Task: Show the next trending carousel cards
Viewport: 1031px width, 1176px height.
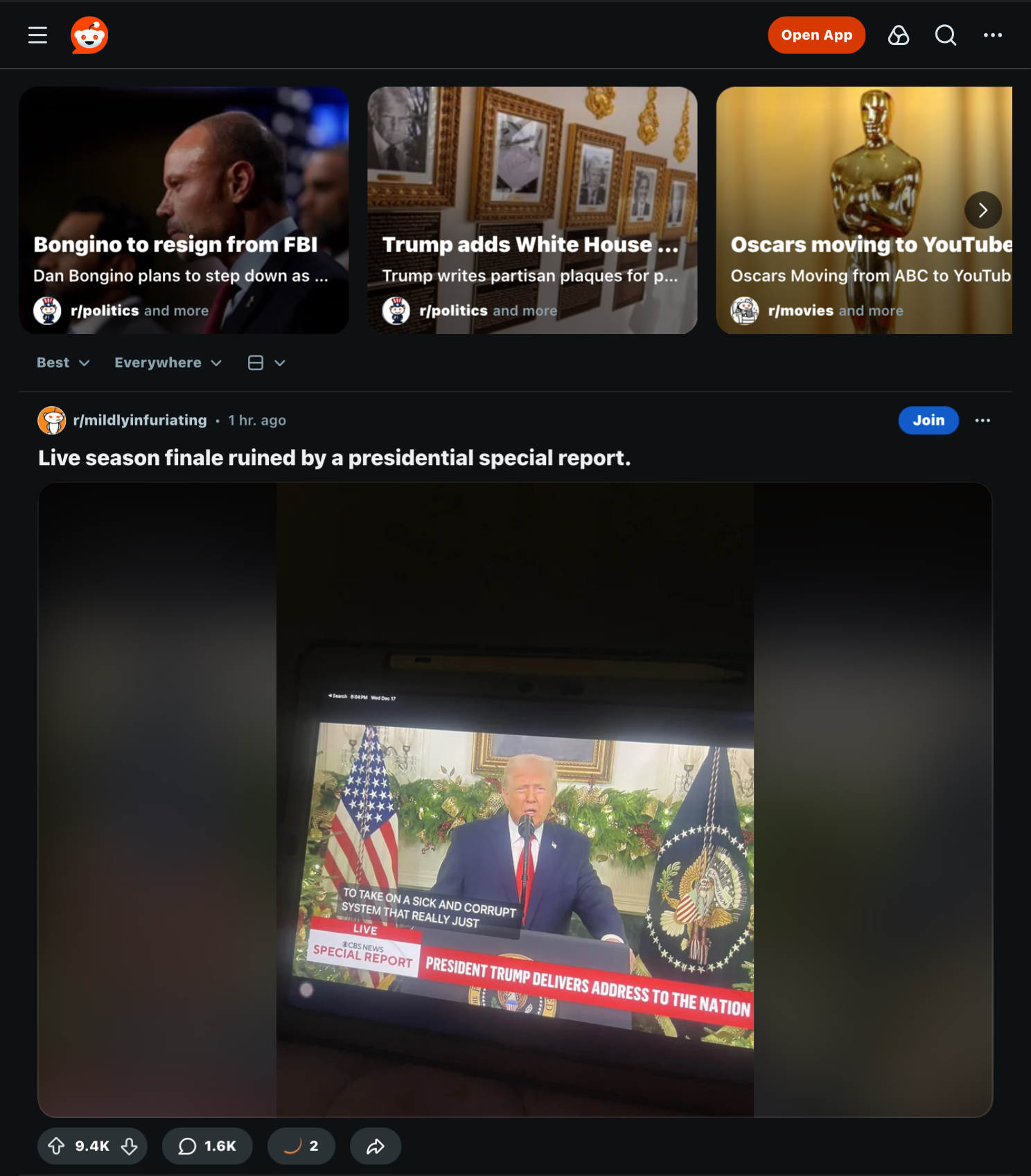Action: pos(982,210)
